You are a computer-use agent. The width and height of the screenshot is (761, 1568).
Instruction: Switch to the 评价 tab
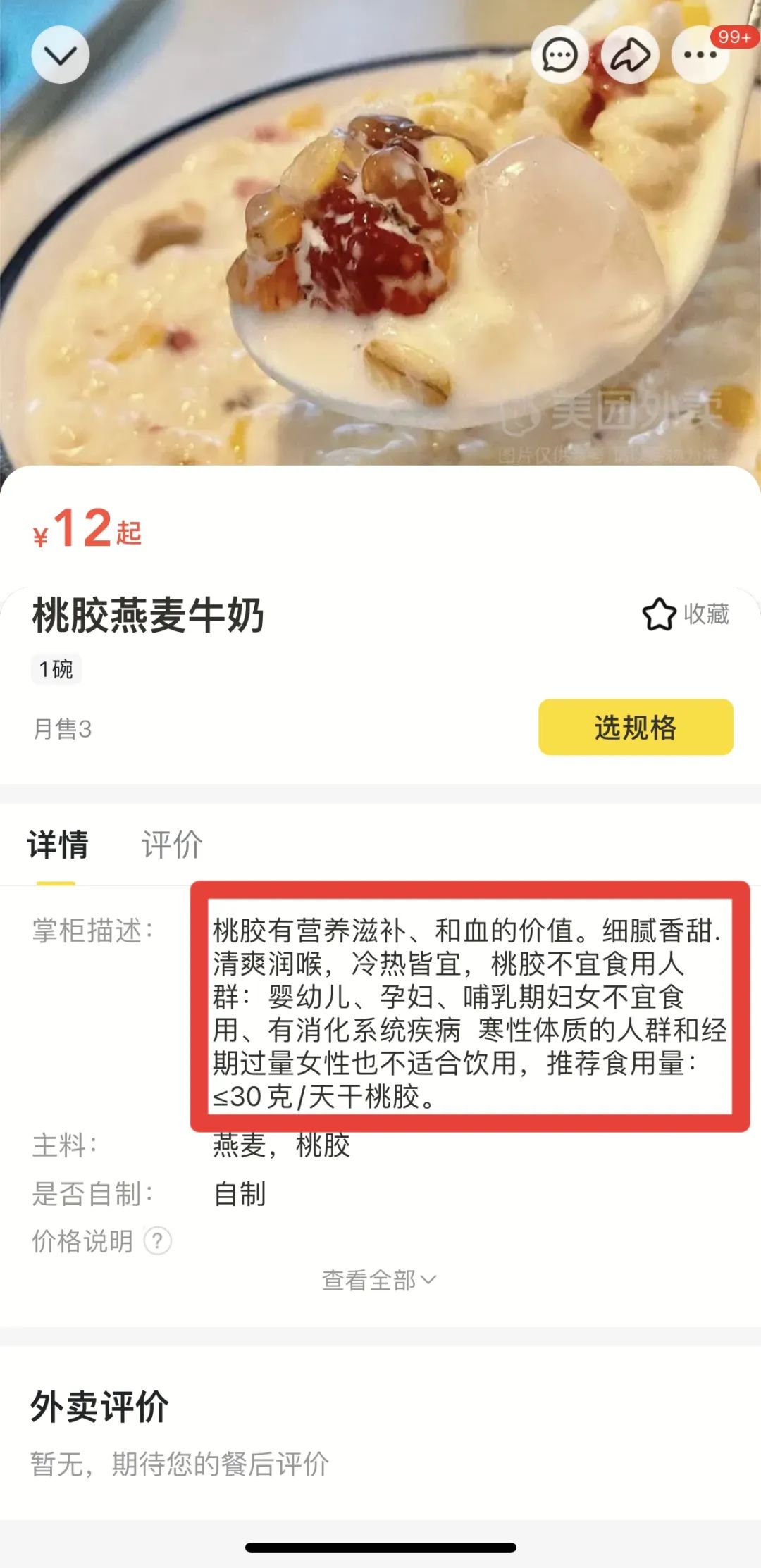pyautogui.click(x=172, y=844)
